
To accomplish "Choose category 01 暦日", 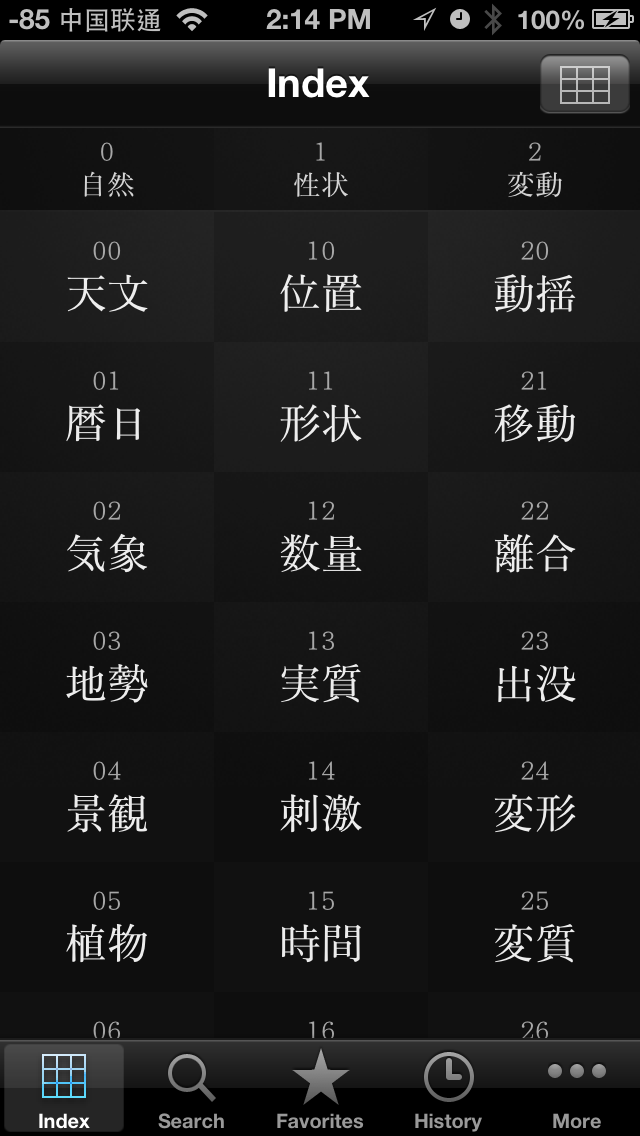I will click(107, 407).
